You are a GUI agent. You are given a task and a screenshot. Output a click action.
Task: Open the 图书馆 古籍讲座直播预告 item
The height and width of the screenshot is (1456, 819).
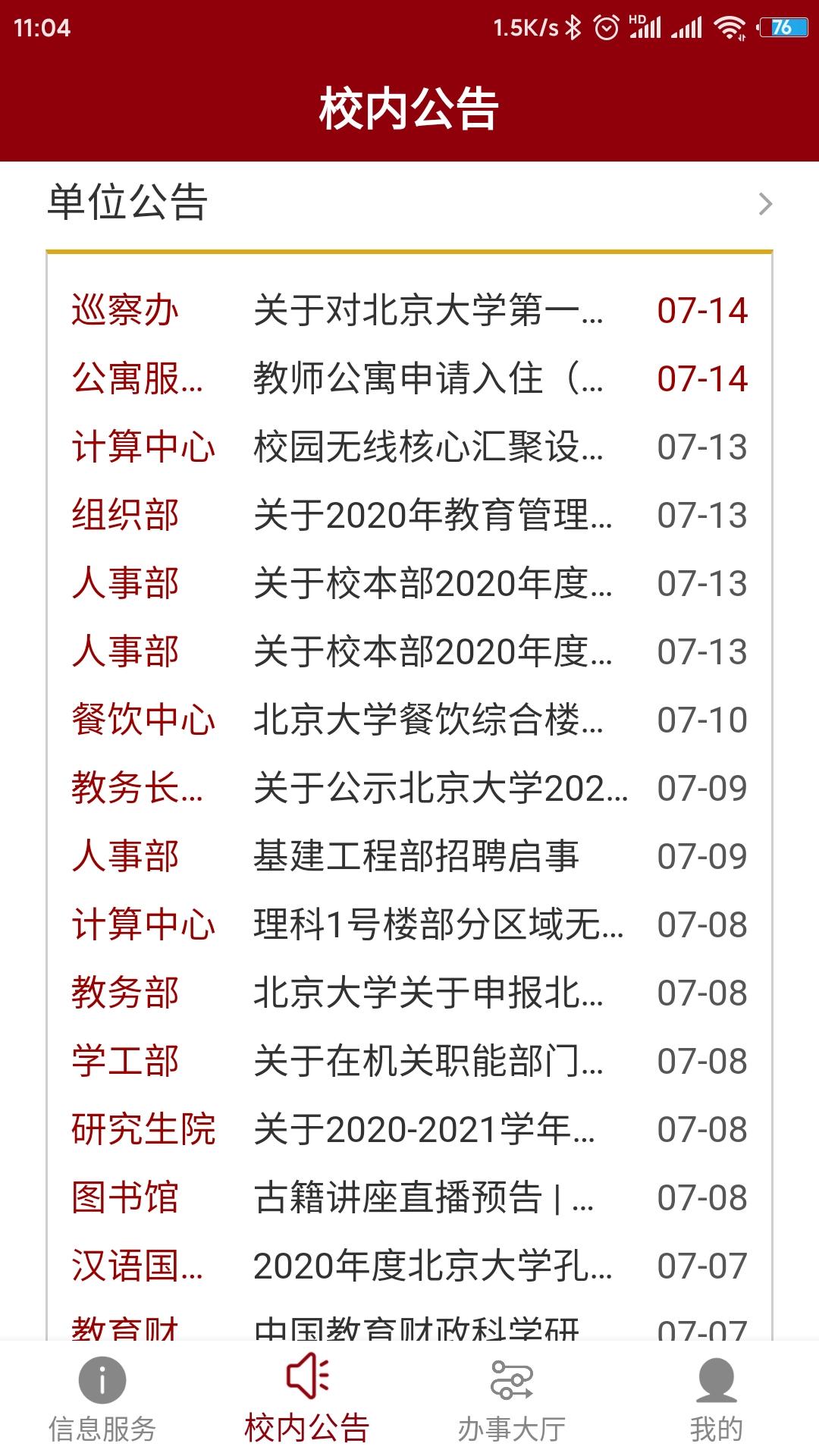click(409, 1197)
